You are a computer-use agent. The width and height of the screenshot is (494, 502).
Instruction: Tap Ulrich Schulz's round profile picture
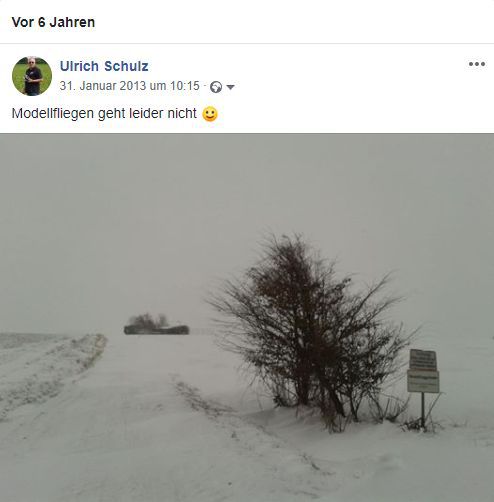pyautogui.click(x=32, y=76)
